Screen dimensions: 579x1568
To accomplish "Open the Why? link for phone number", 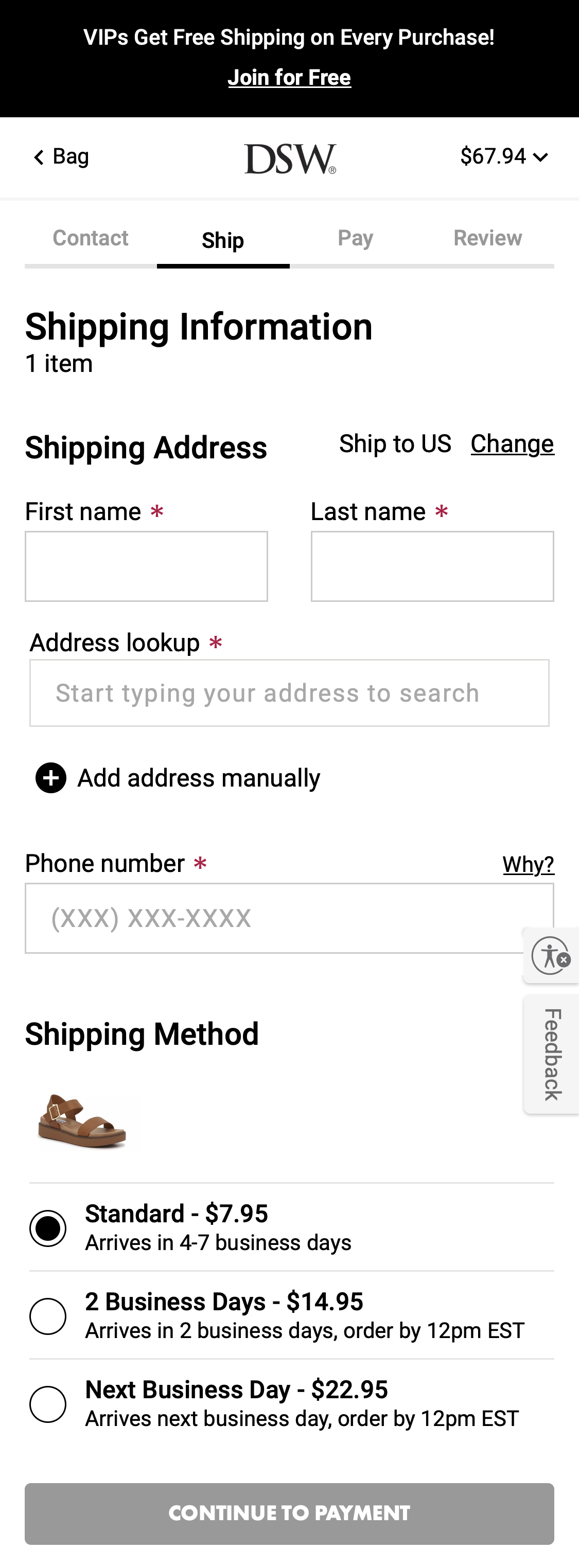I will (529, 863).
